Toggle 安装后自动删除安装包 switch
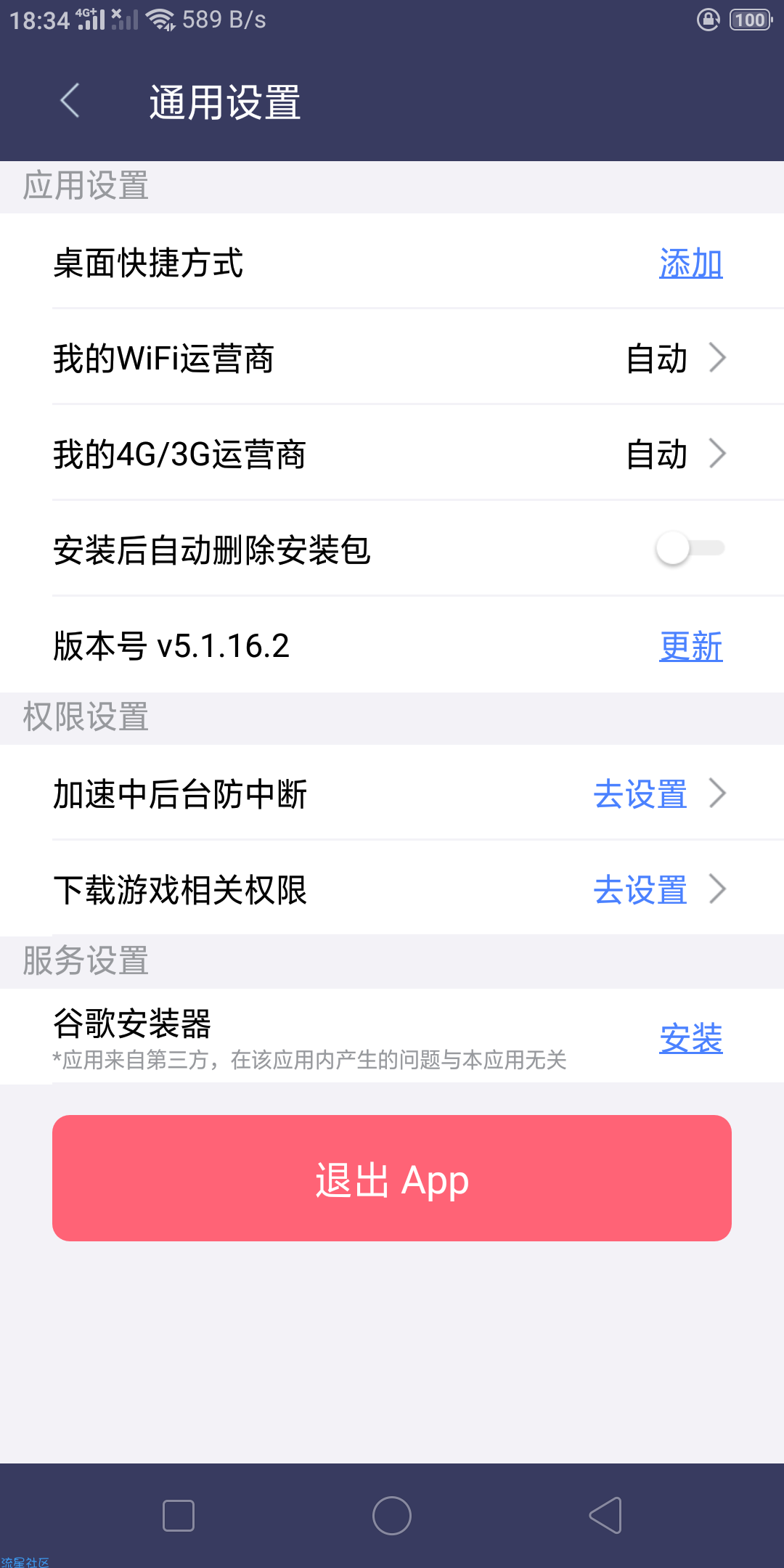Screen dimensions: 784x1568 [x=690, y=549]
